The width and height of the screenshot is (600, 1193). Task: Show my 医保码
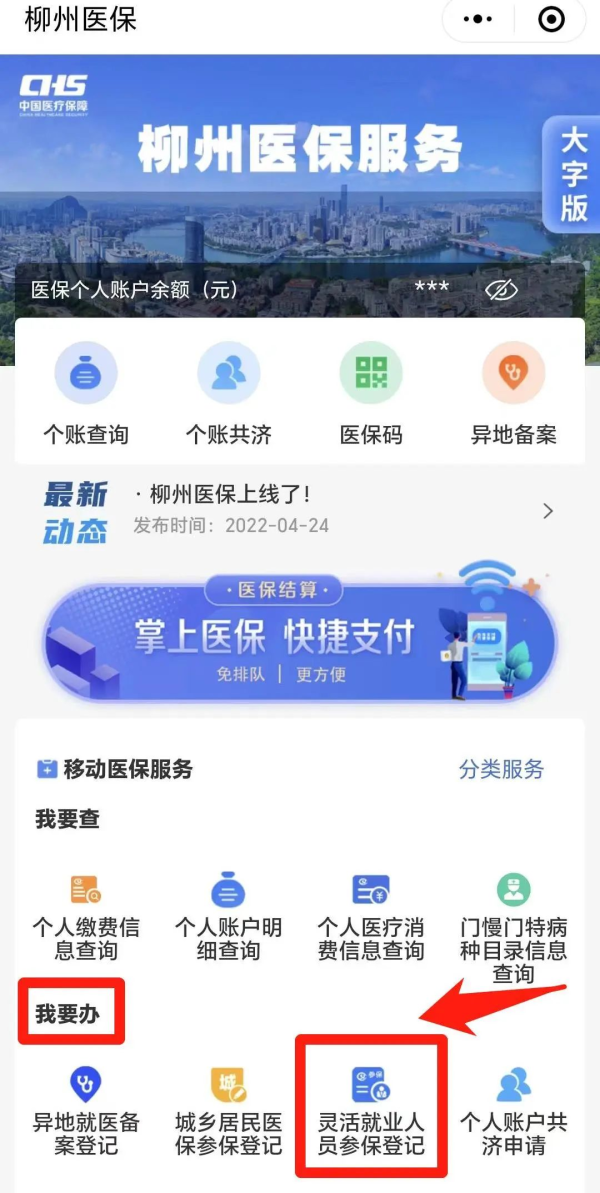pyautogui.click(x=371, y=392)
